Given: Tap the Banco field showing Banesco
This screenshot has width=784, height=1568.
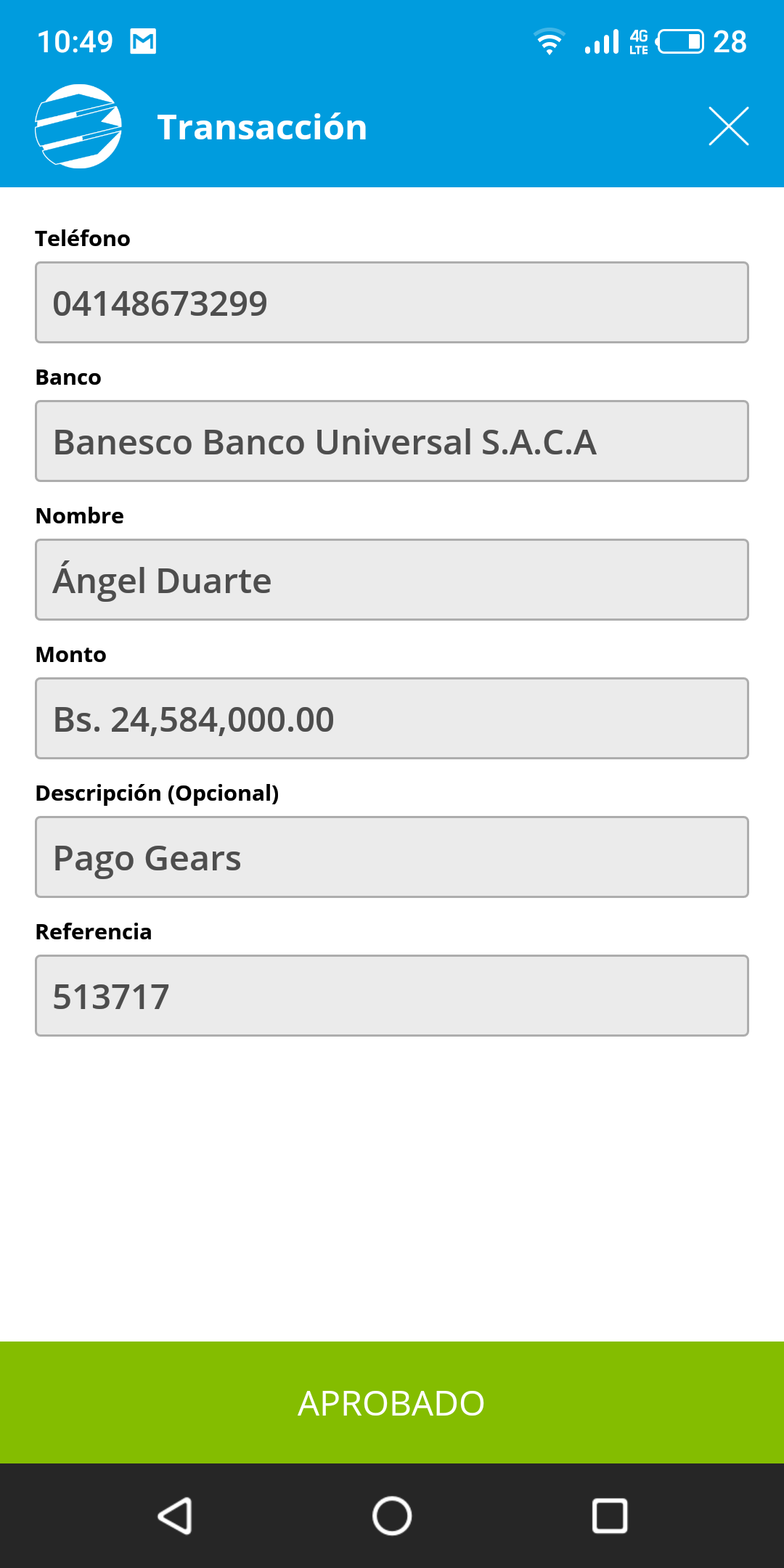Looking at the screenshot, I should pos(392,441).
